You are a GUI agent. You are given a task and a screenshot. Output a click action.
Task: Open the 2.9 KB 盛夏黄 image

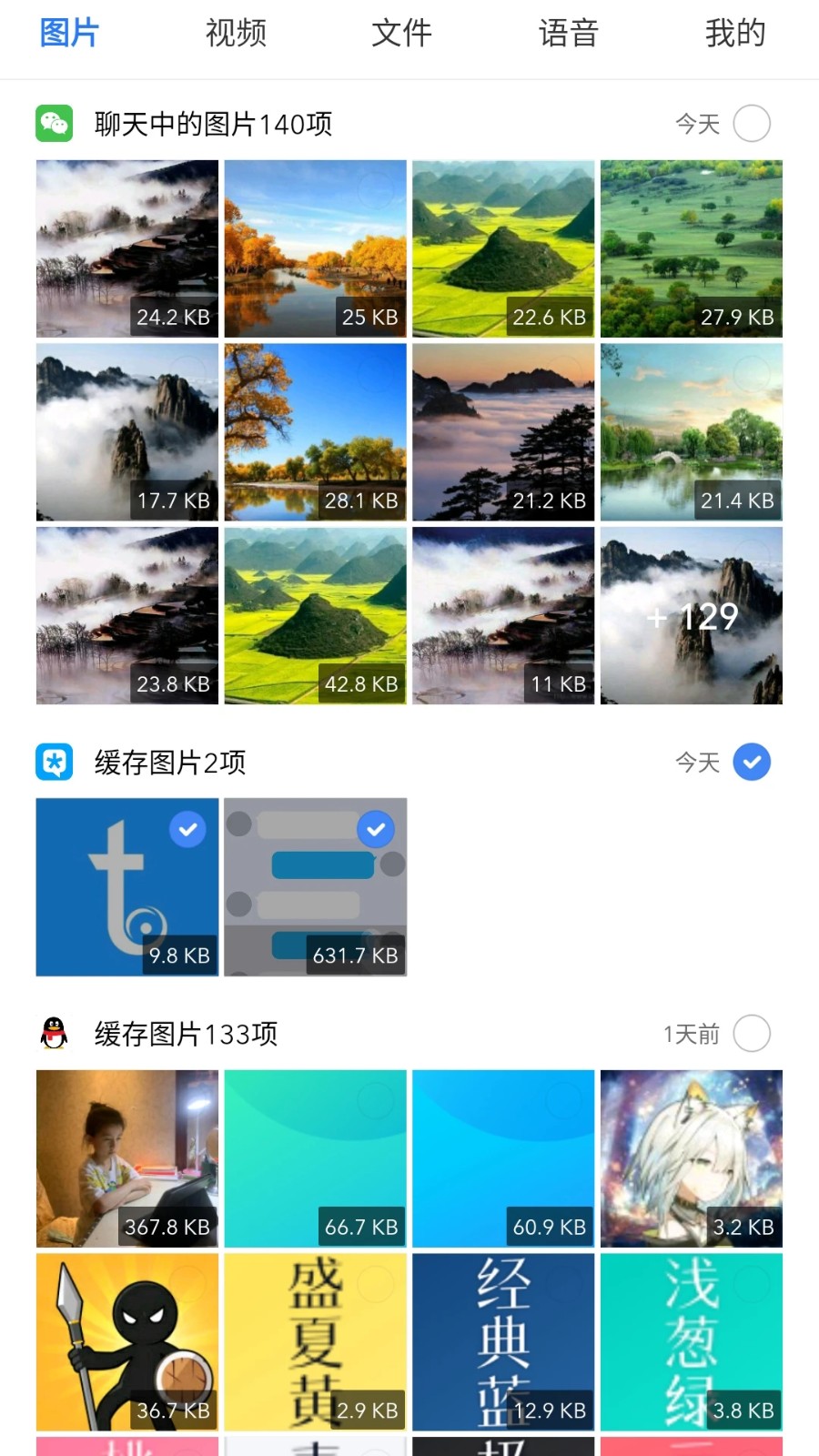click(x=315, y=1342)
